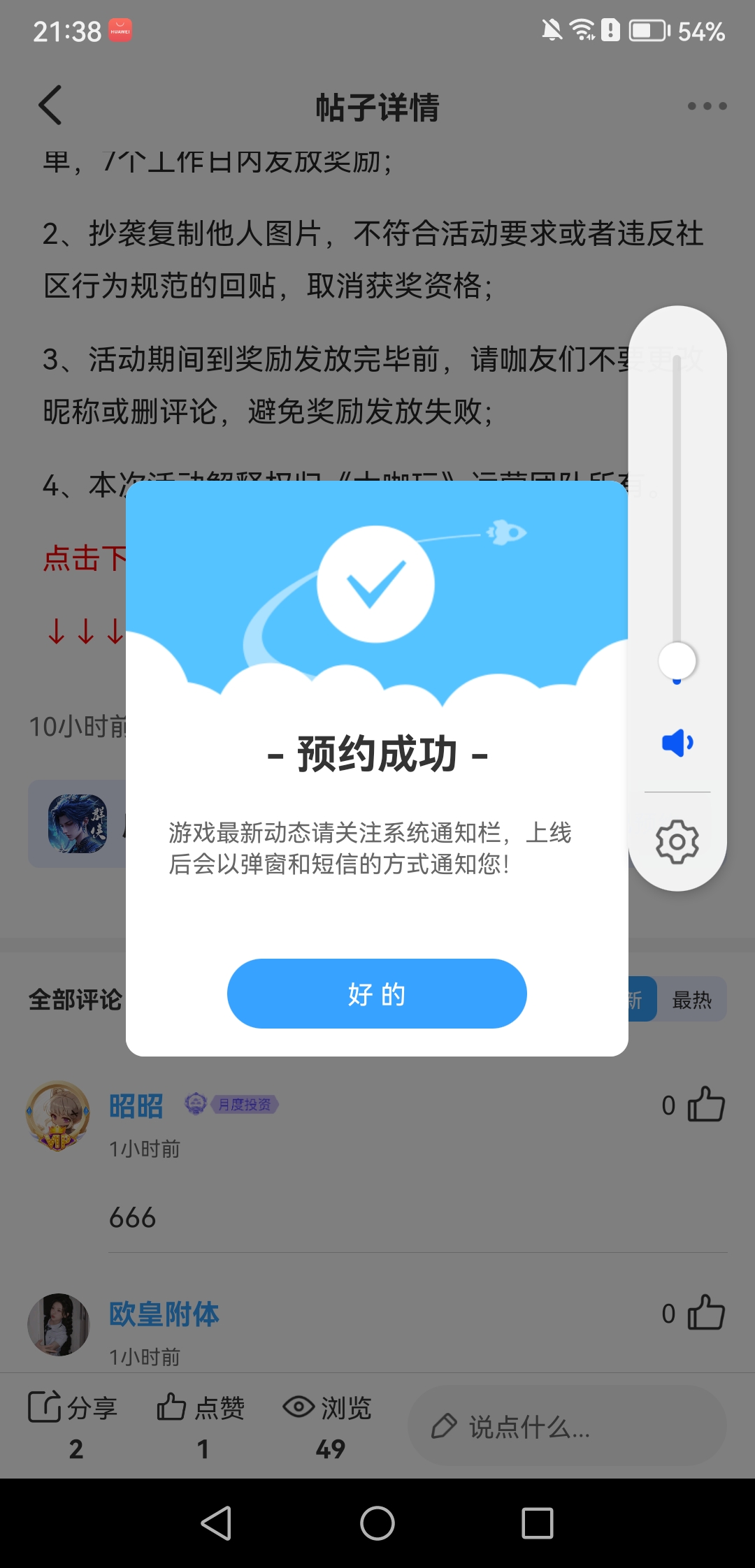Viewport: 755px width, 1568px height.
Task: Like 欧皇附体's comment
Action: [x=706, y=1313]
